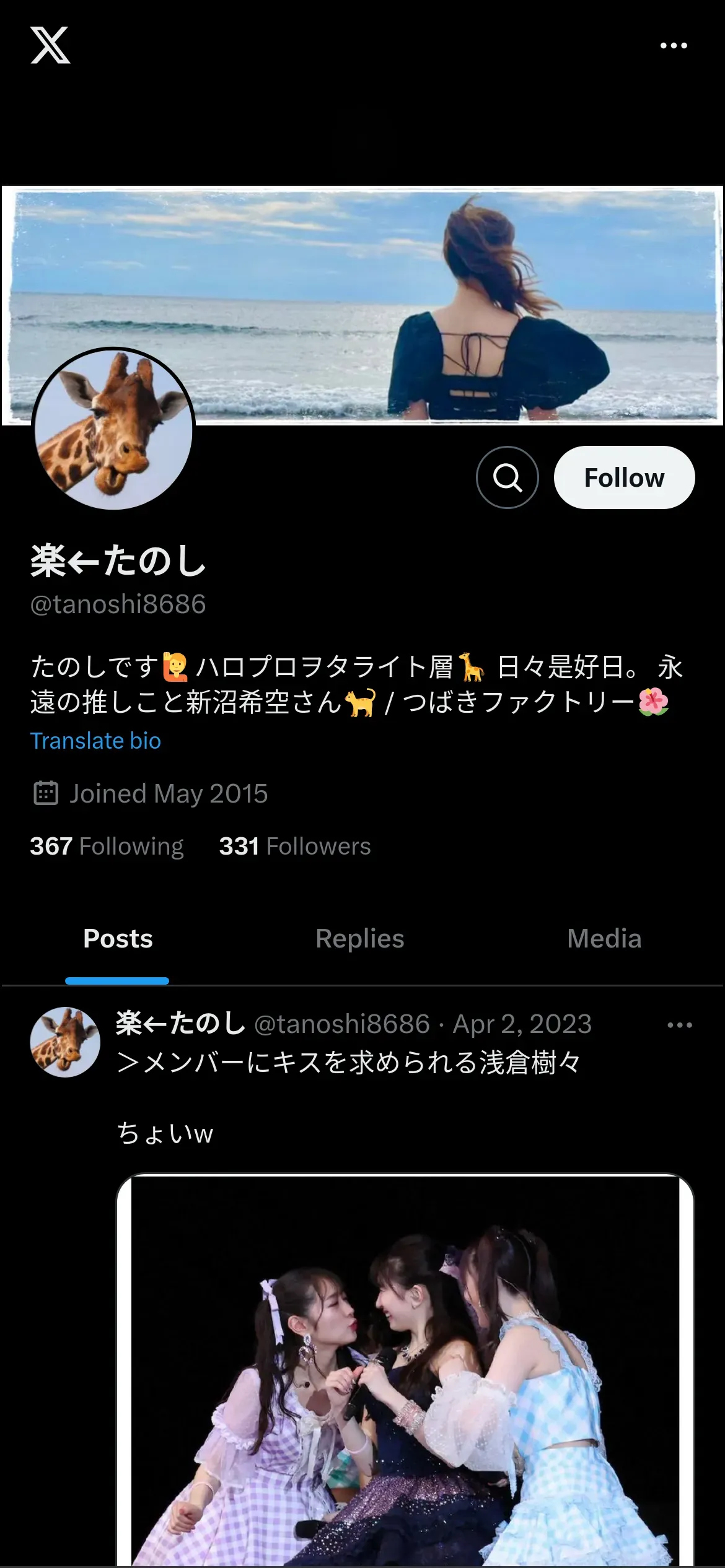Screen dimensions: 725x1568
Task: Translate the Japanese bio
Action: [95, 741]
